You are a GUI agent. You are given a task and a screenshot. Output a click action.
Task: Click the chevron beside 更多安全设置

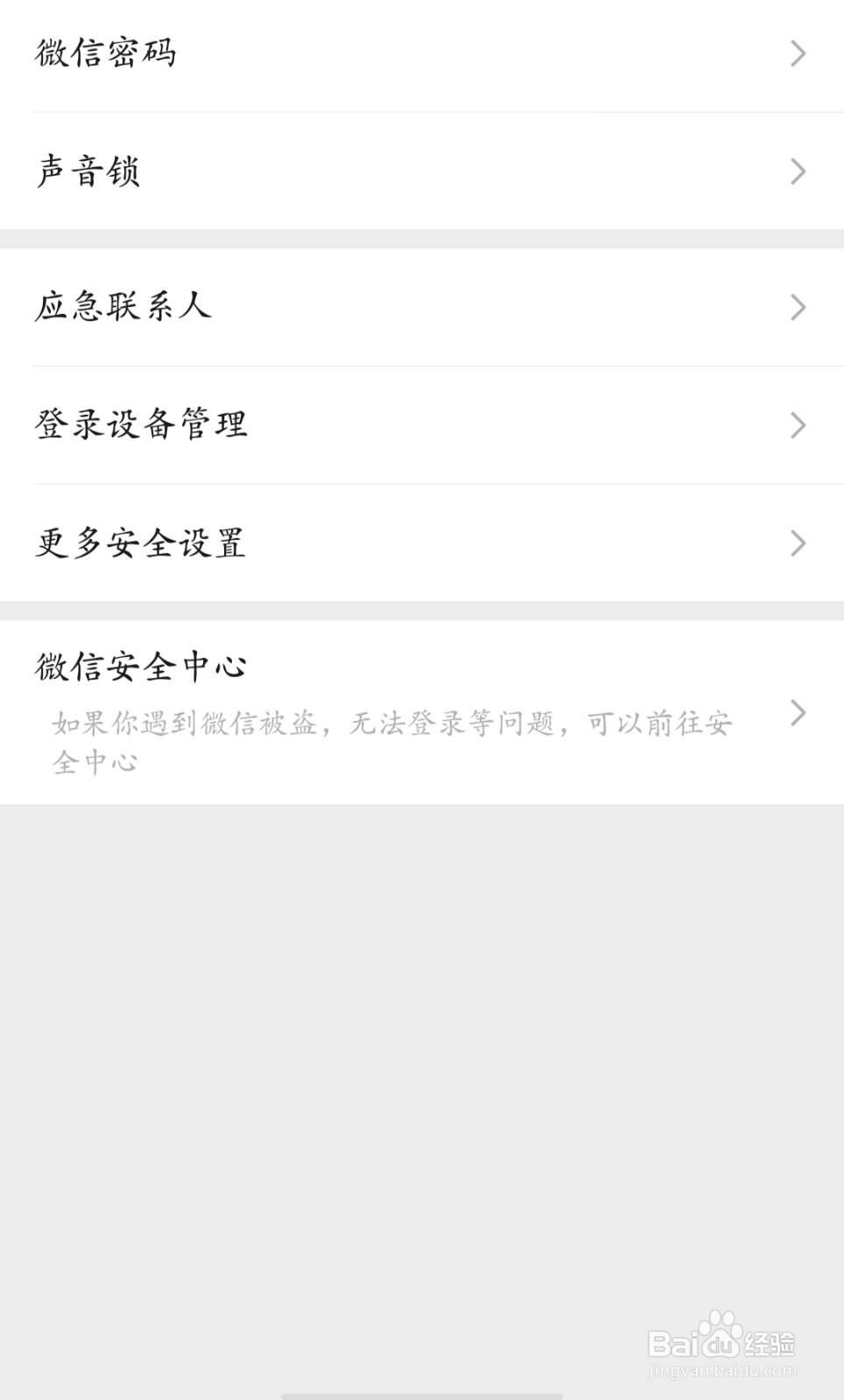point(796,543)
